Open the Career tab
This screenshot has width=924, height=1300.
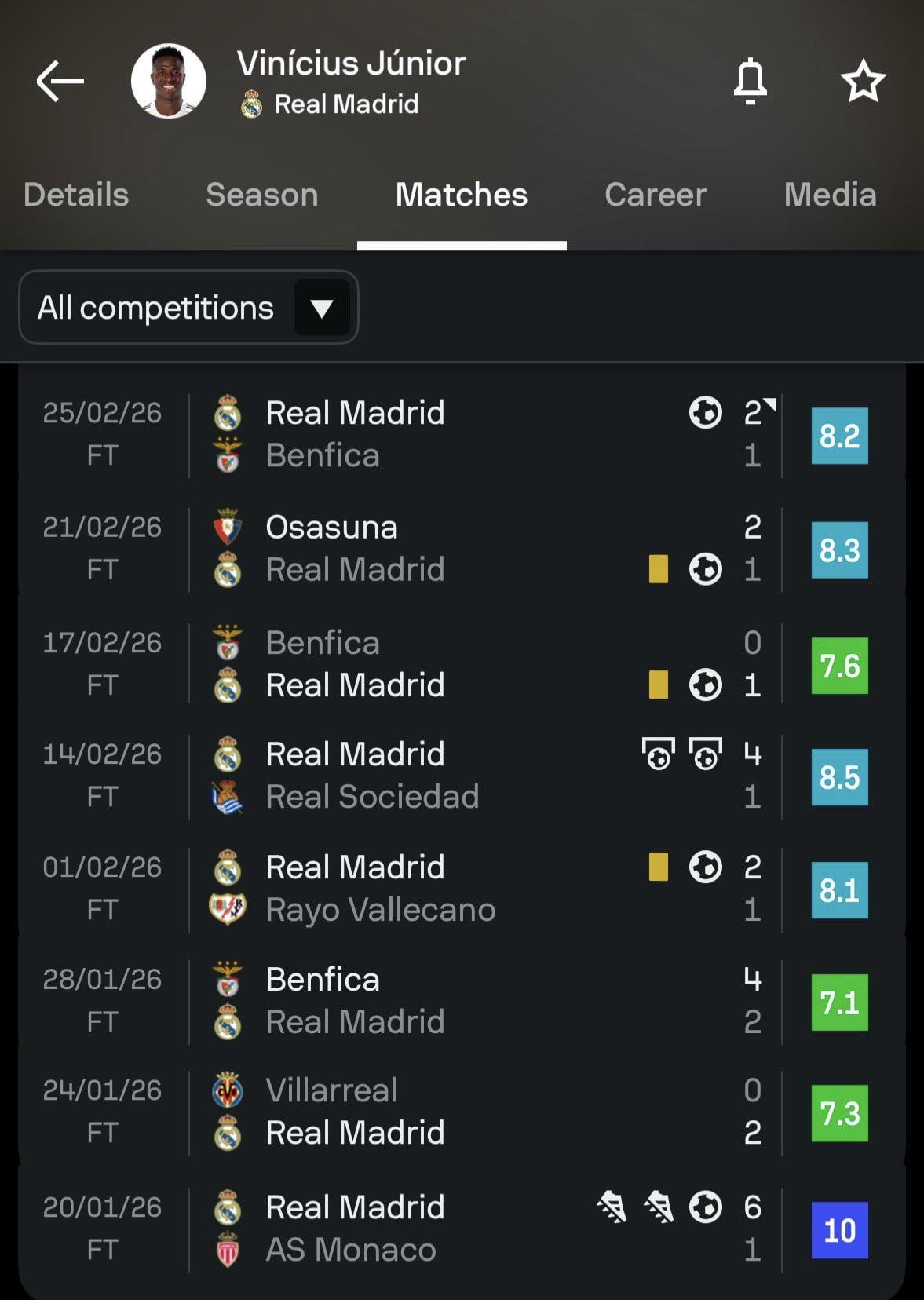[656, 195]
